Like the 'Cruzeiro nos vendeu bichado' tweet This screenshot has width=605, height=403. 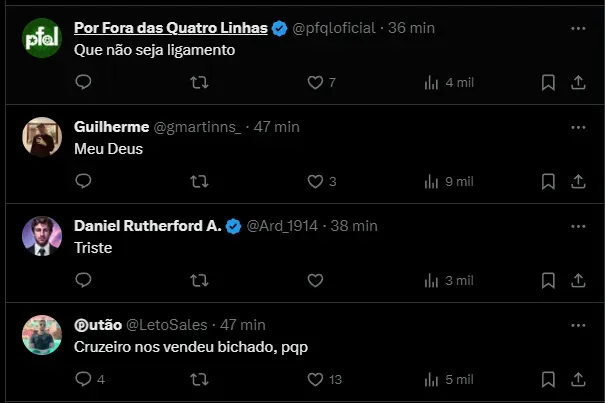315,379
